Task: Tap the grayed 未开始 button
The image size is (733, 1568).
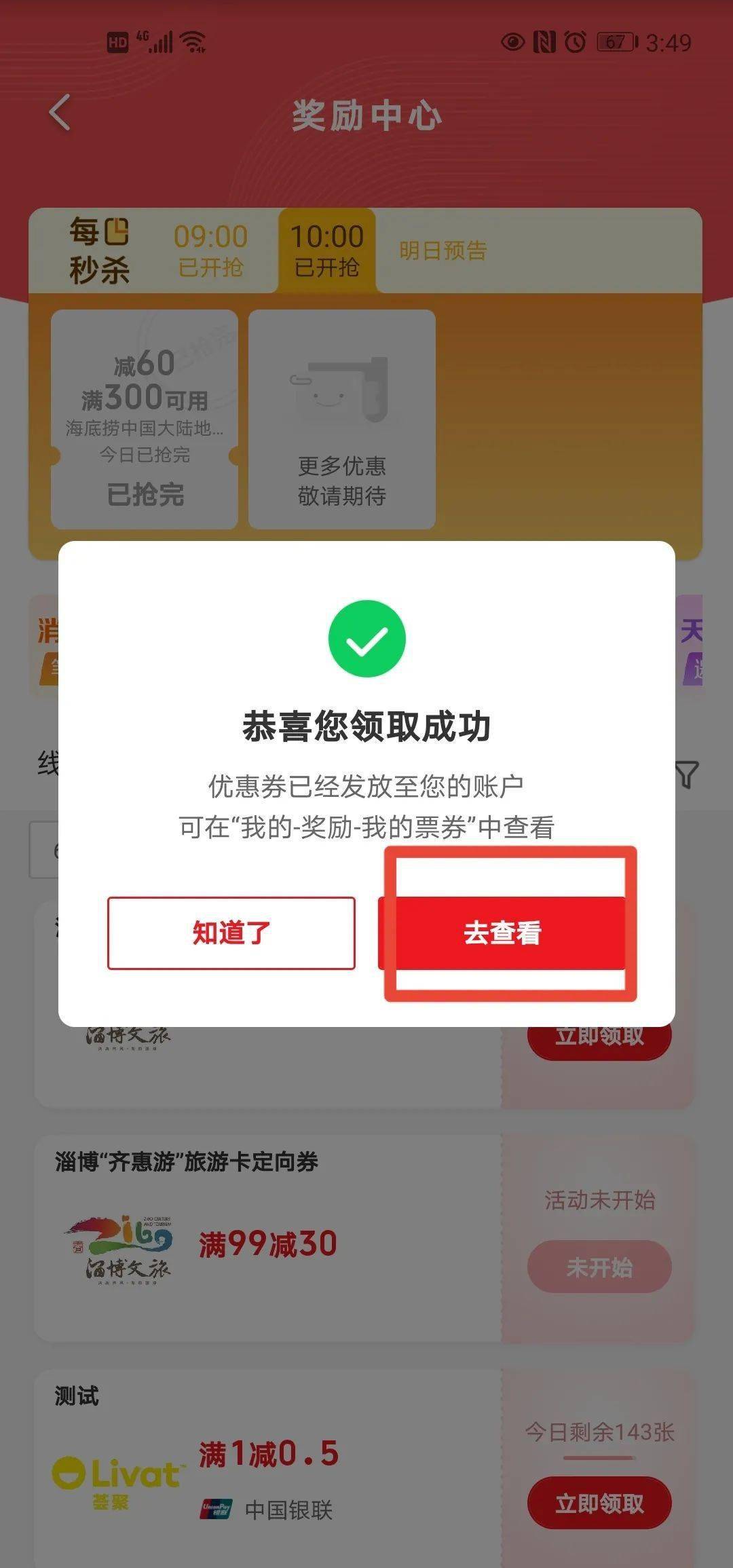Action: pos(600,1266)
